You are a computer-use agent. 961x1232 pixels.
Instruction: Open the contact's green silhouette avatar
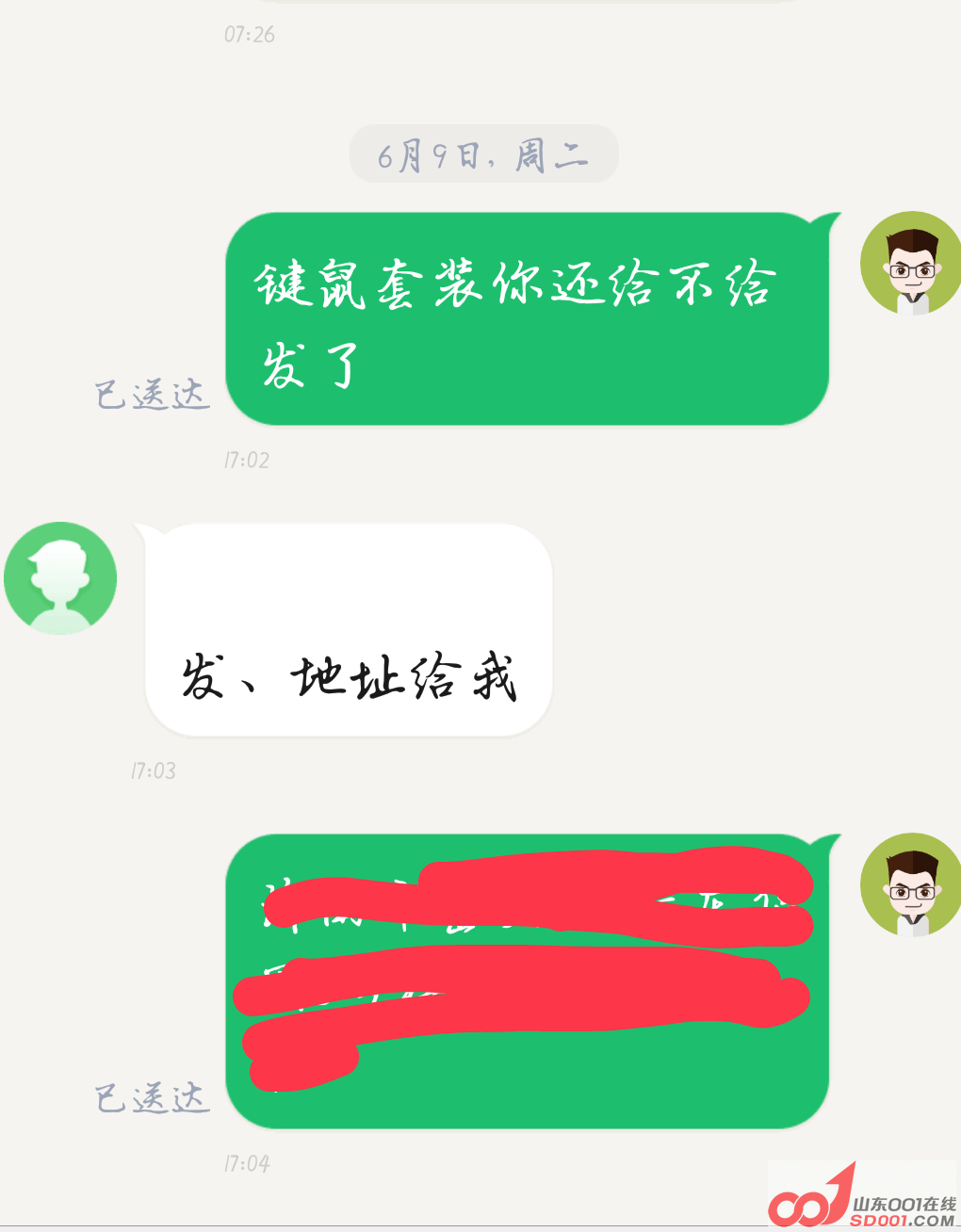coord(60,577)
